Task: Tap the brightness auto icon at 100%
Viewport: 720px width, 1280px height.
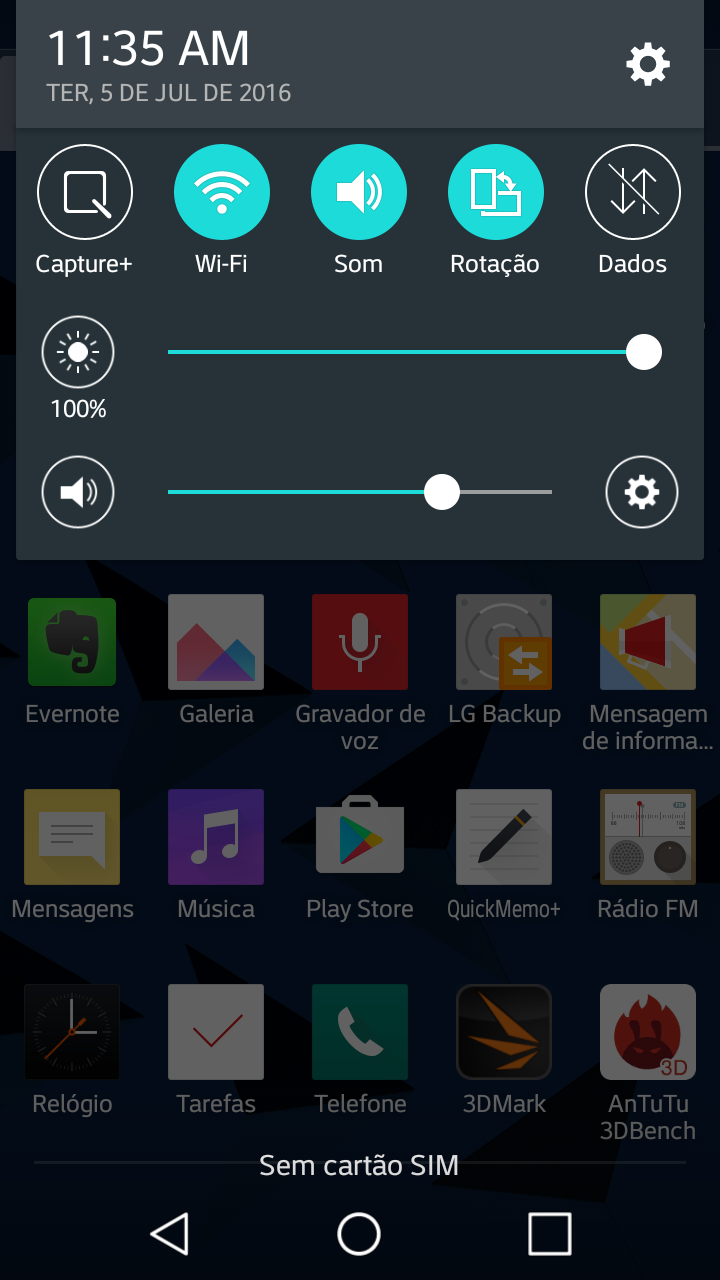Action: coord(78,352)
